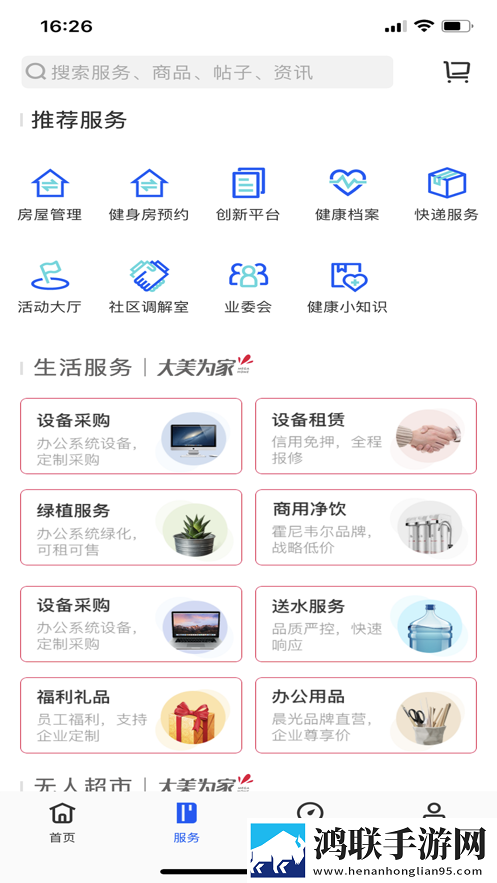The image size is (497, 883).
Task: Open 业委会
Action: coord(248,287)
